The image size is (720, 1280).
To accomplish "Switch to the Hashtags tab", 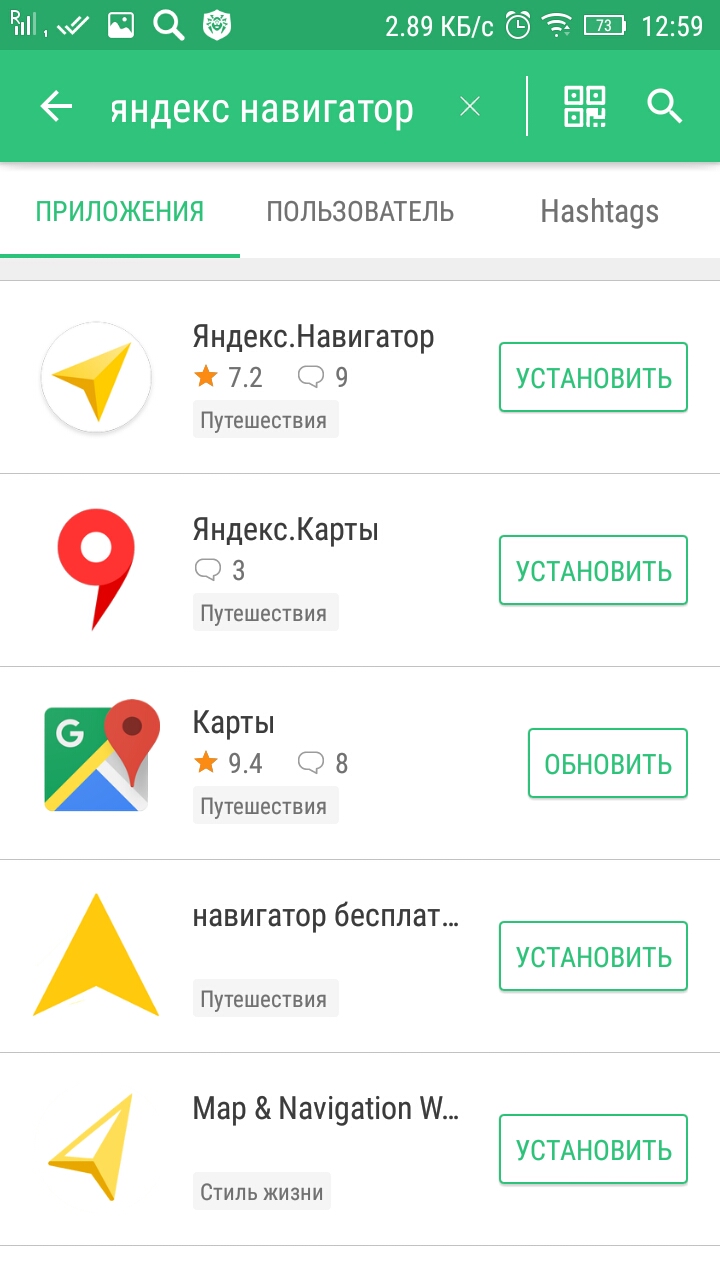I will point(599,212).
